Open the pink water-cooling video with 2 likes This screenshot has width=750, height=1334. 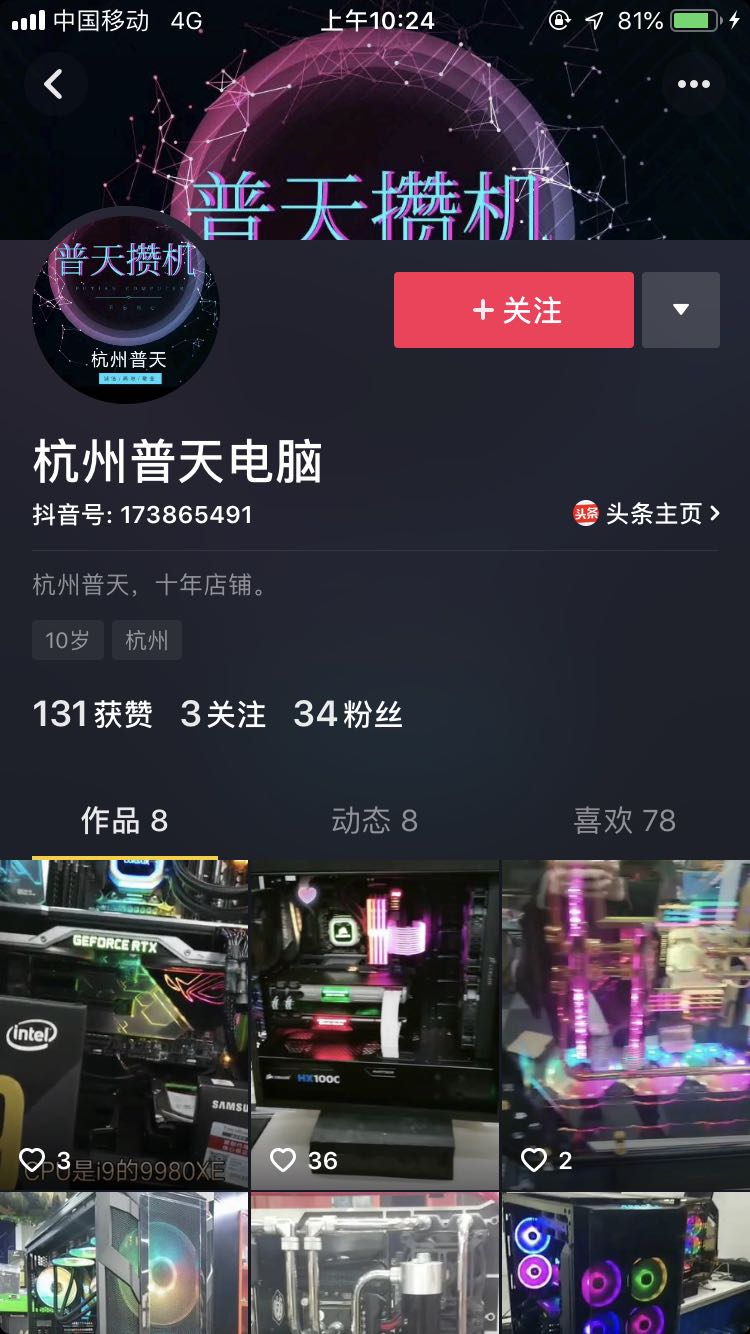click(x=626, y=1025)
